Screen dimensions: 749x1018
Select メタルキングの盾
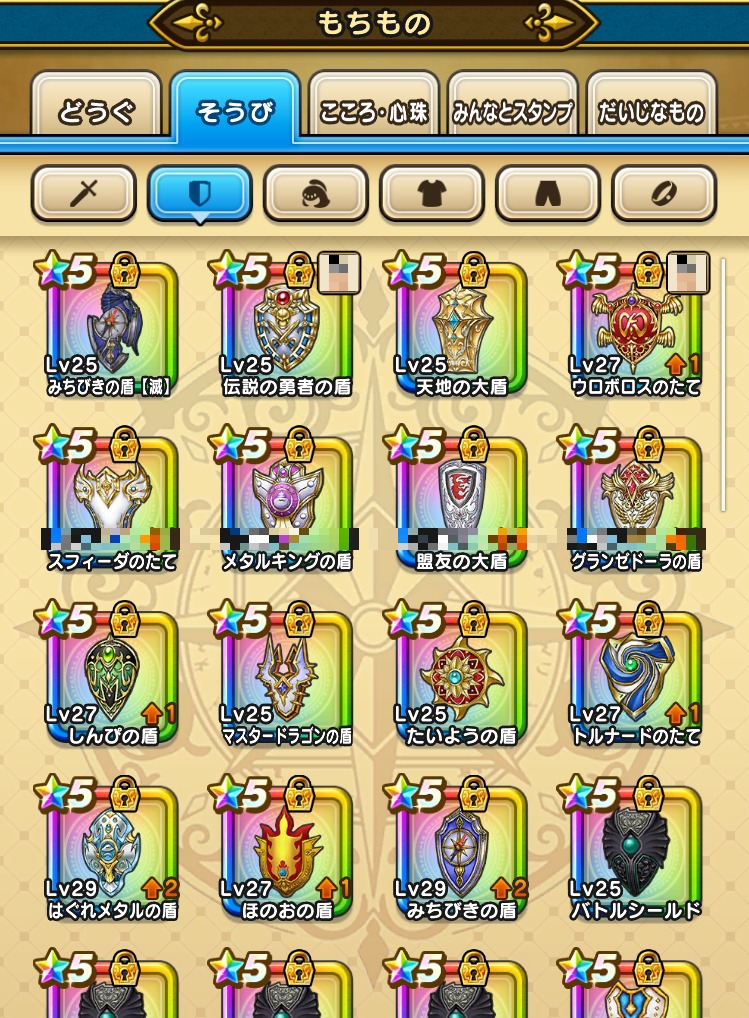286,504
